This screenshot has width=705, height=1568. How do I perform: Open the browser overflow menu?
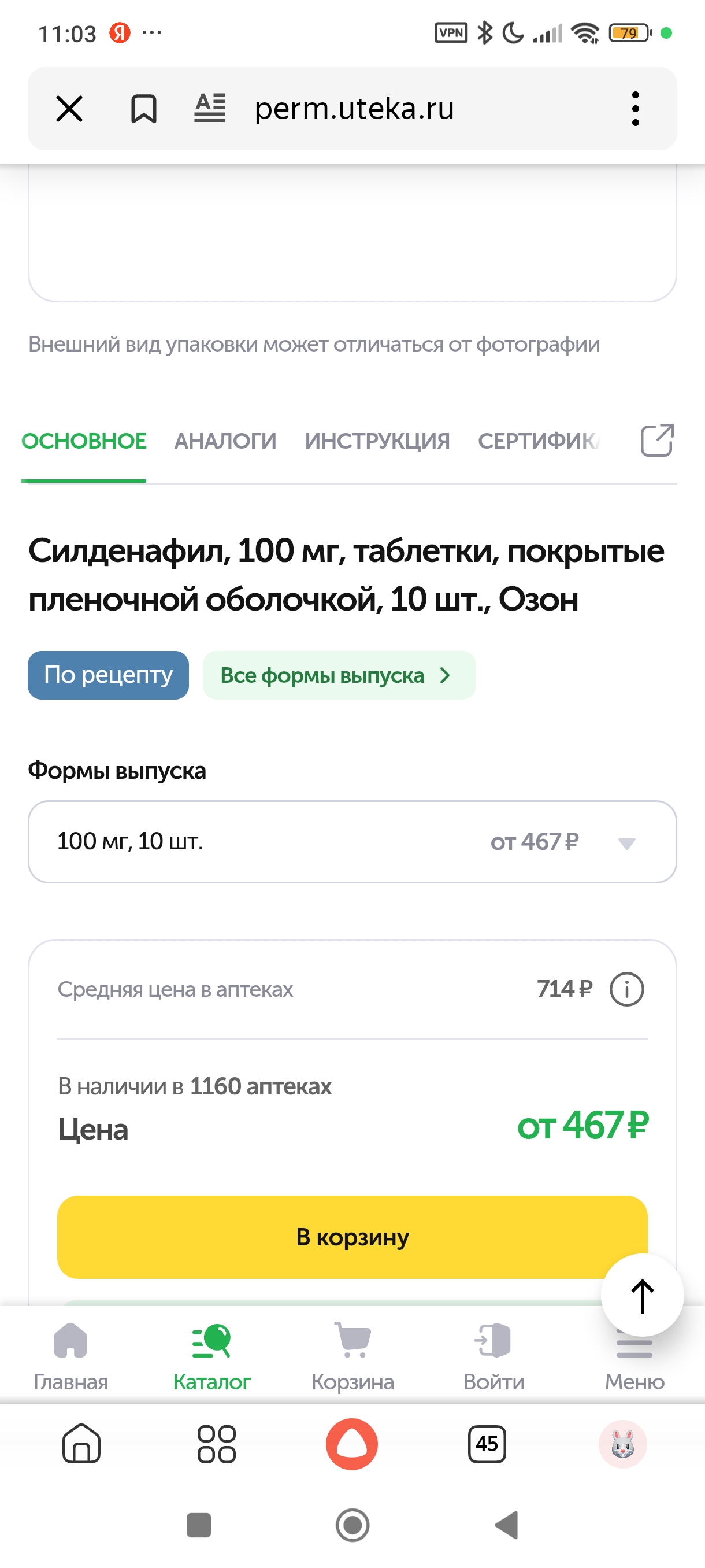pyautogui.click(x=635, y=109)
